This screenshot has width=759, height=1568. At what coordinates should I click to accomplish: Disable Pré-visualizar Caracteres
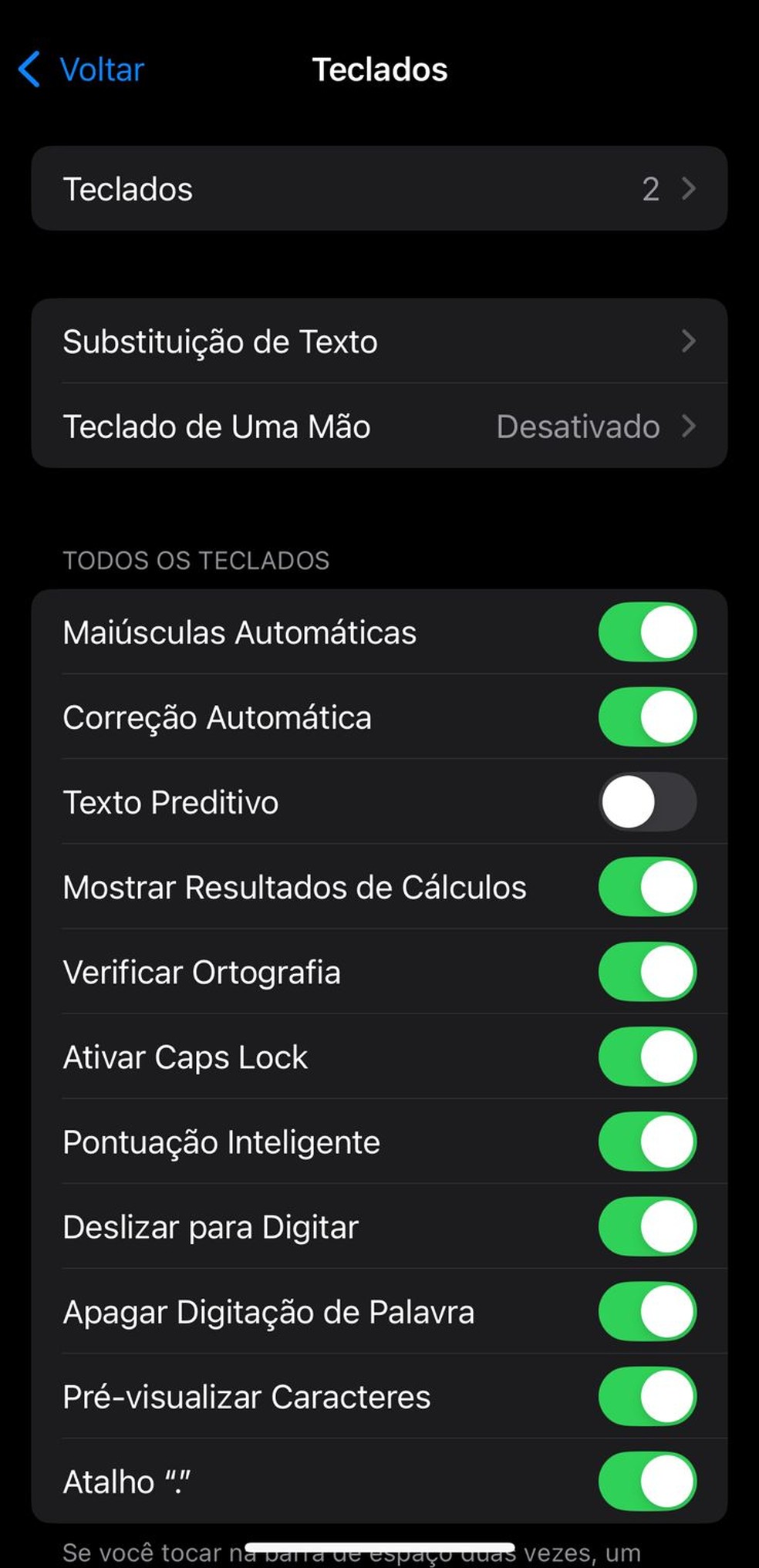[x=648, y=1396]
